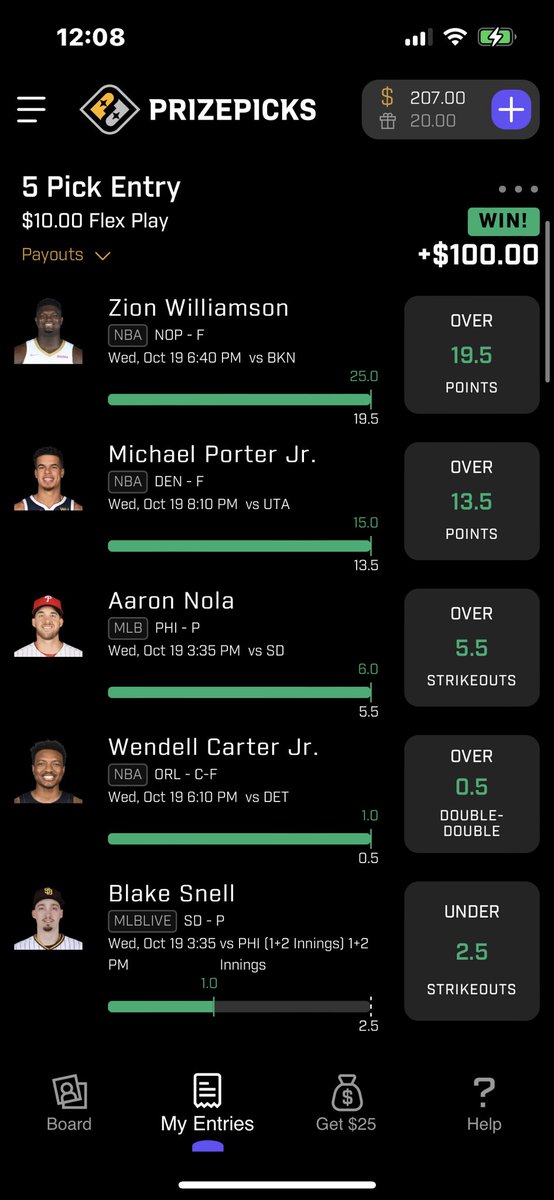
Task: Open the Help tab
Action: pos(484,1103)
